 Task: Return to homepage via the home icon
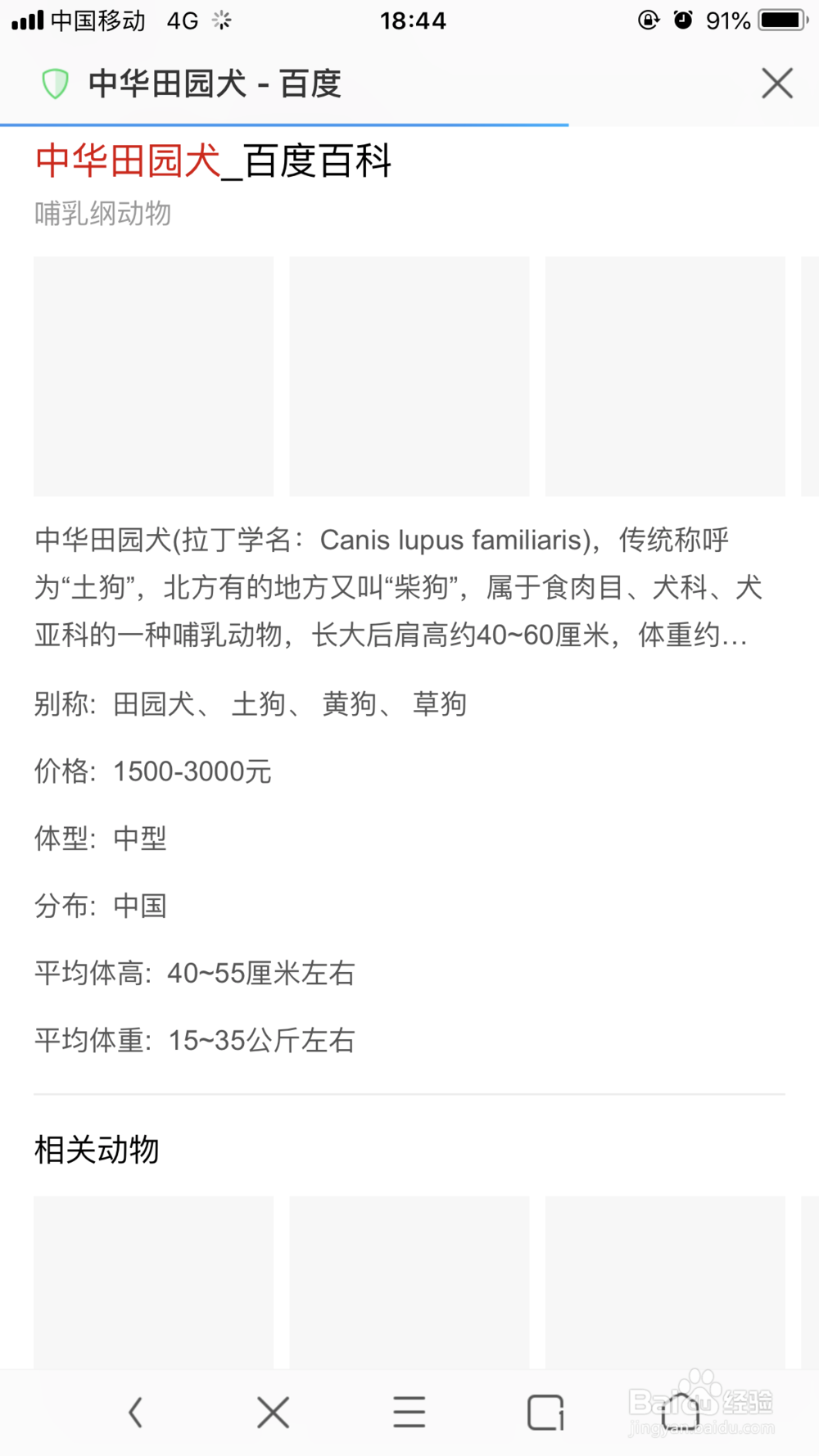(682, 1412)
